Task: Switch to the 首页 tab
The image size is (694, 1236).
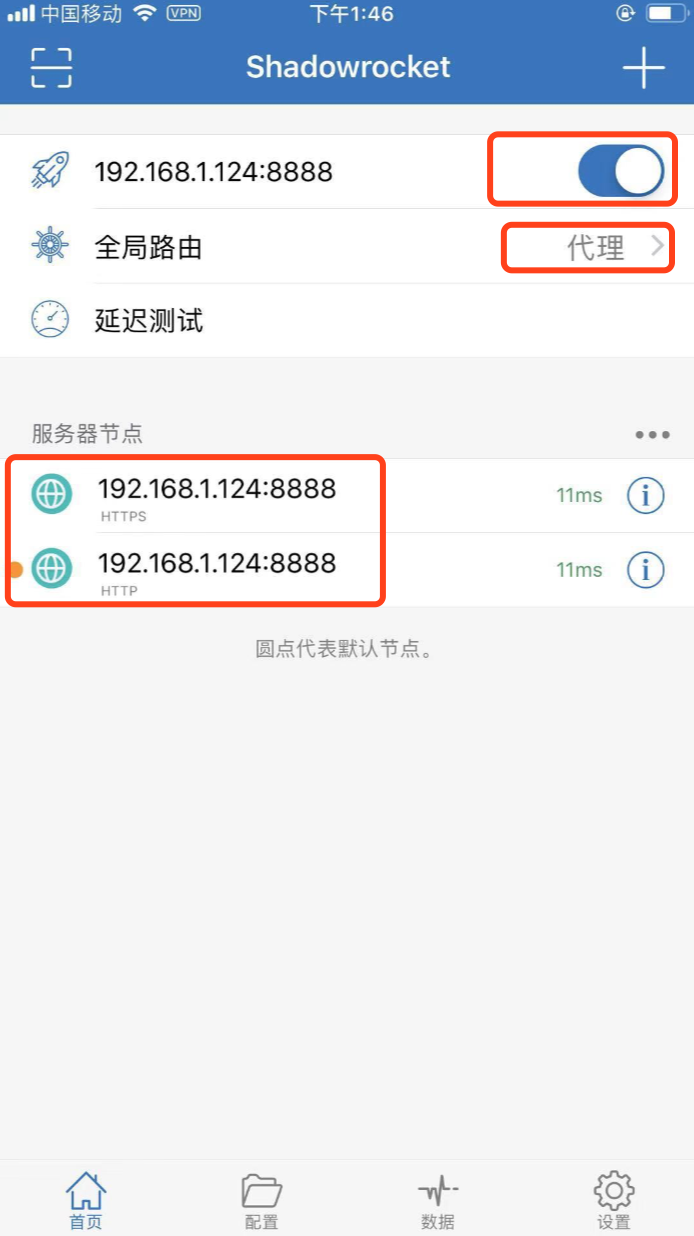Action: [86, 1200]
